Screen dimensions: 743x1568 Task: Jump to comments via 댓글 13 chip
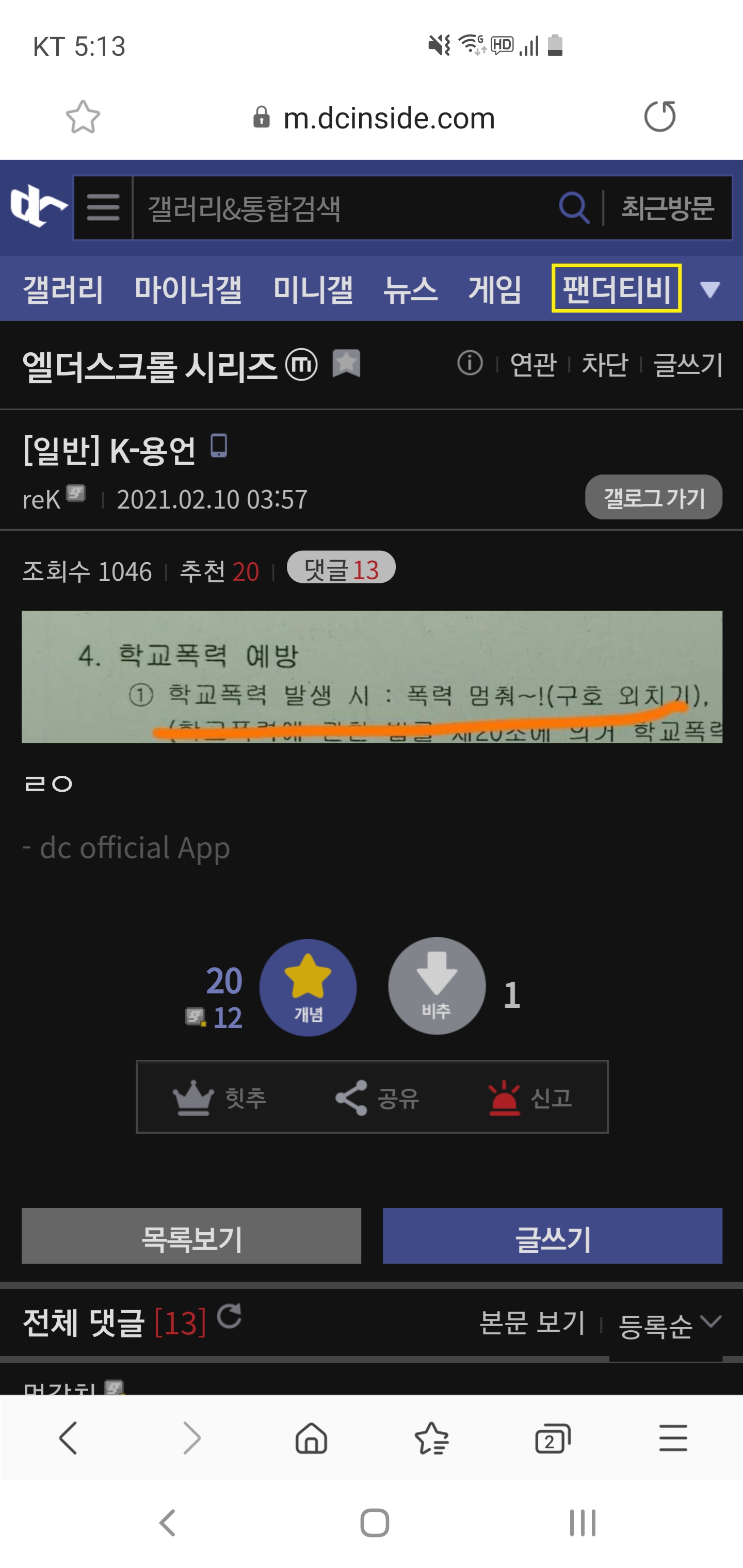(341, 568)
